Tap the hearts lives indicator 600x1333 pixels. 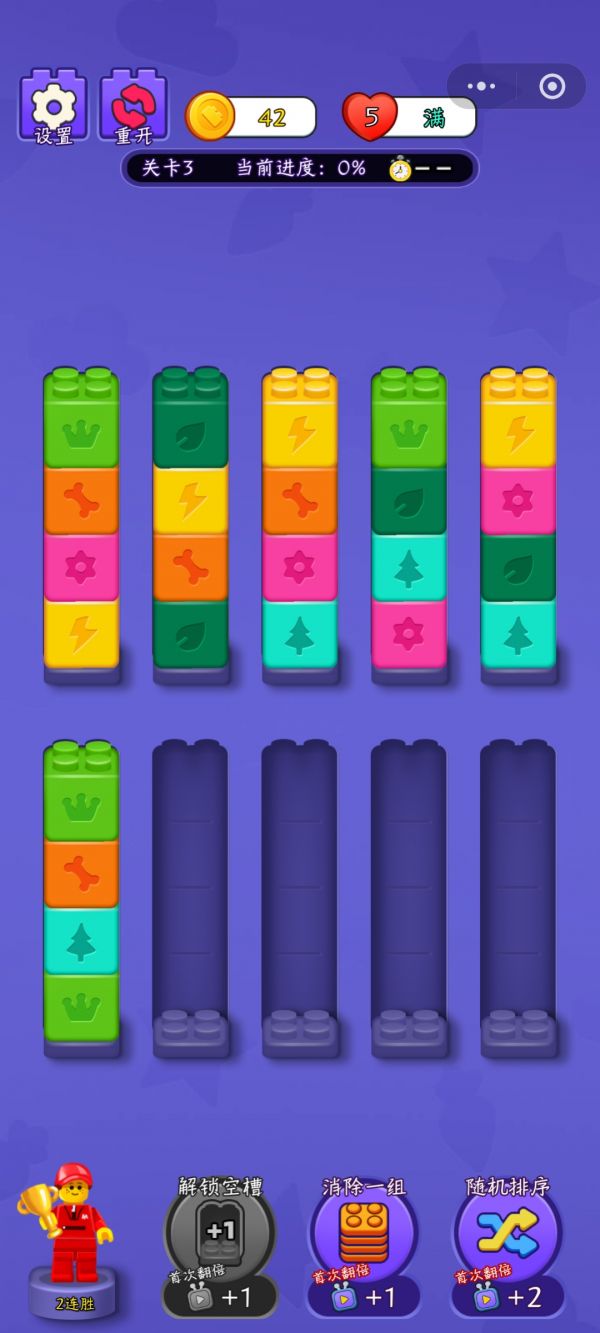(x=410, y=117)
